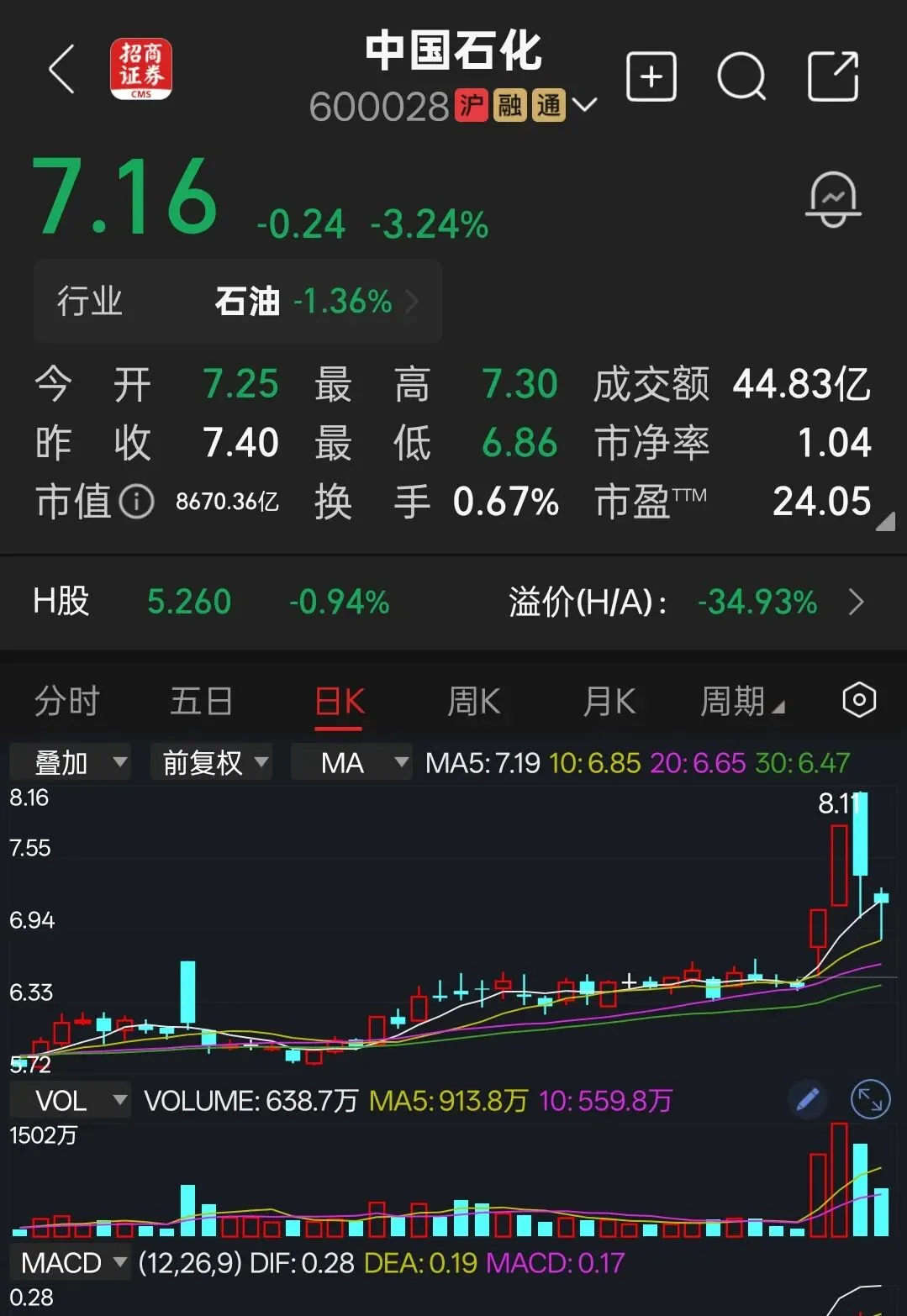Open the H股 premium details row

453,602
